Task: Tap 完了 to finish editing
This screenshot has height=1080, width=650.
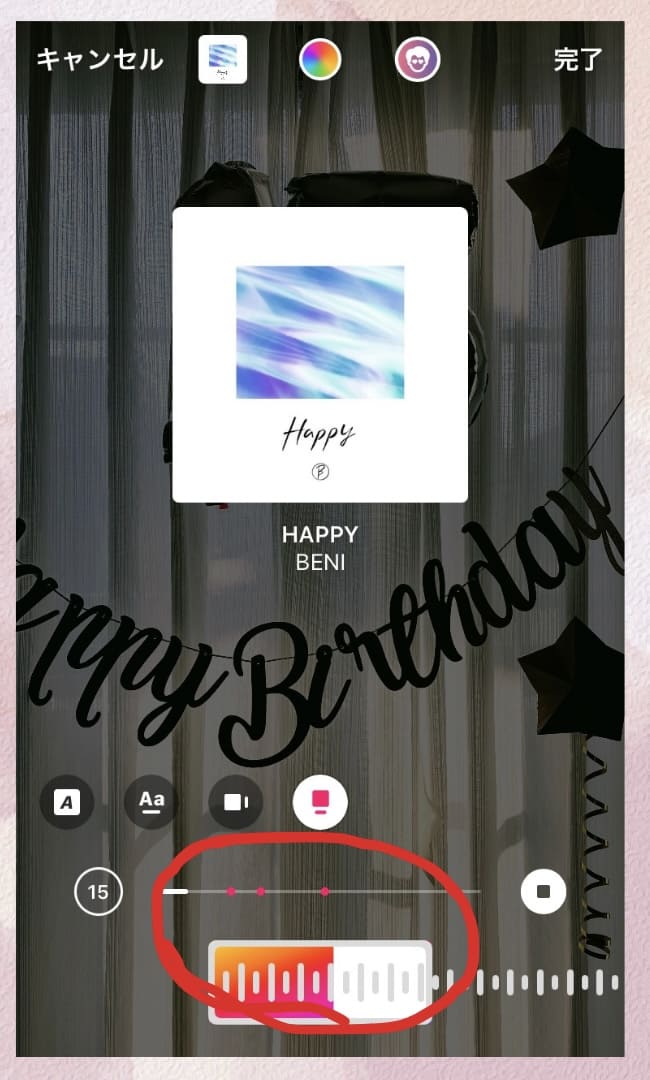Action: tap(578, 60)
